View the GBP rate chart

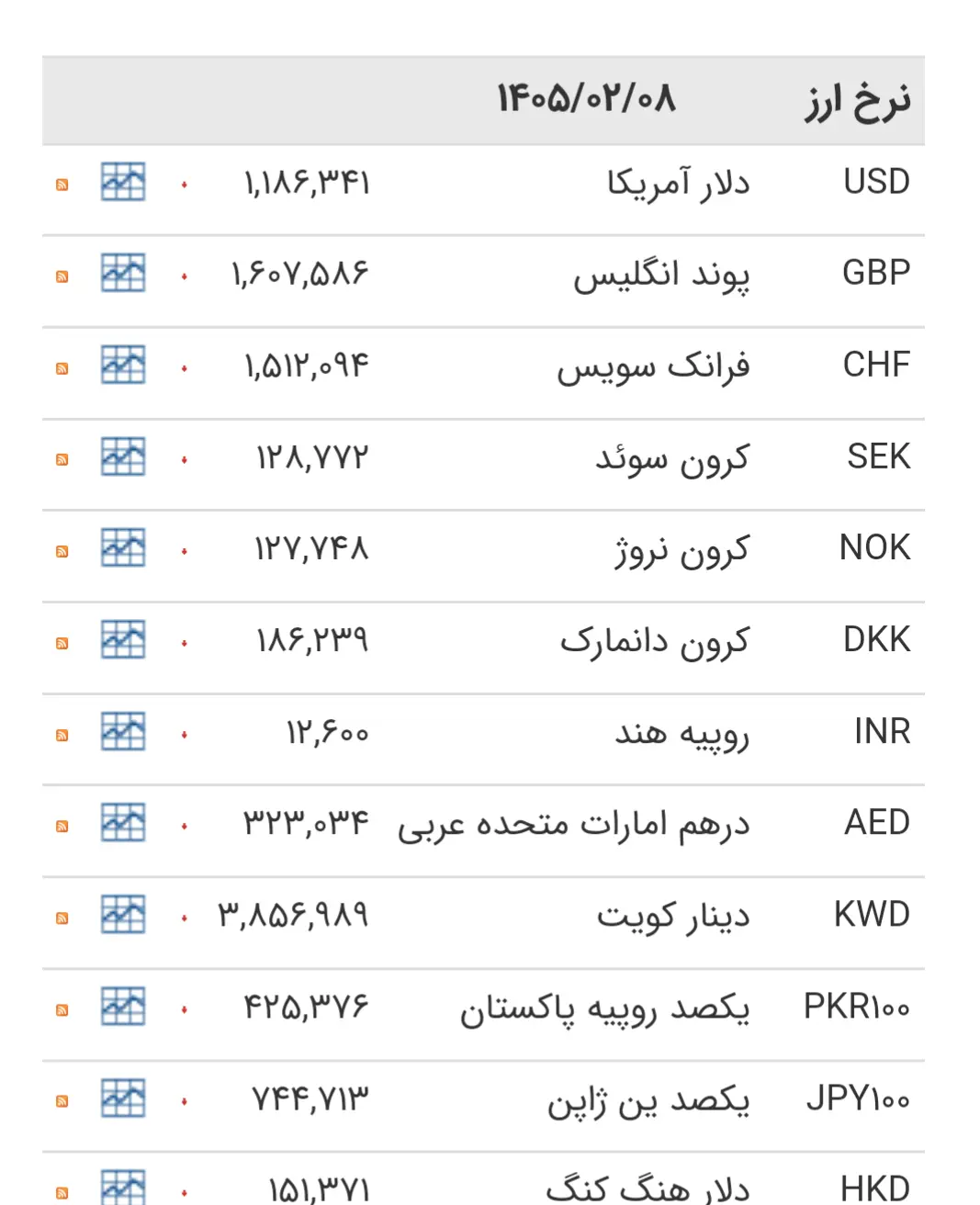coord(123,273)
